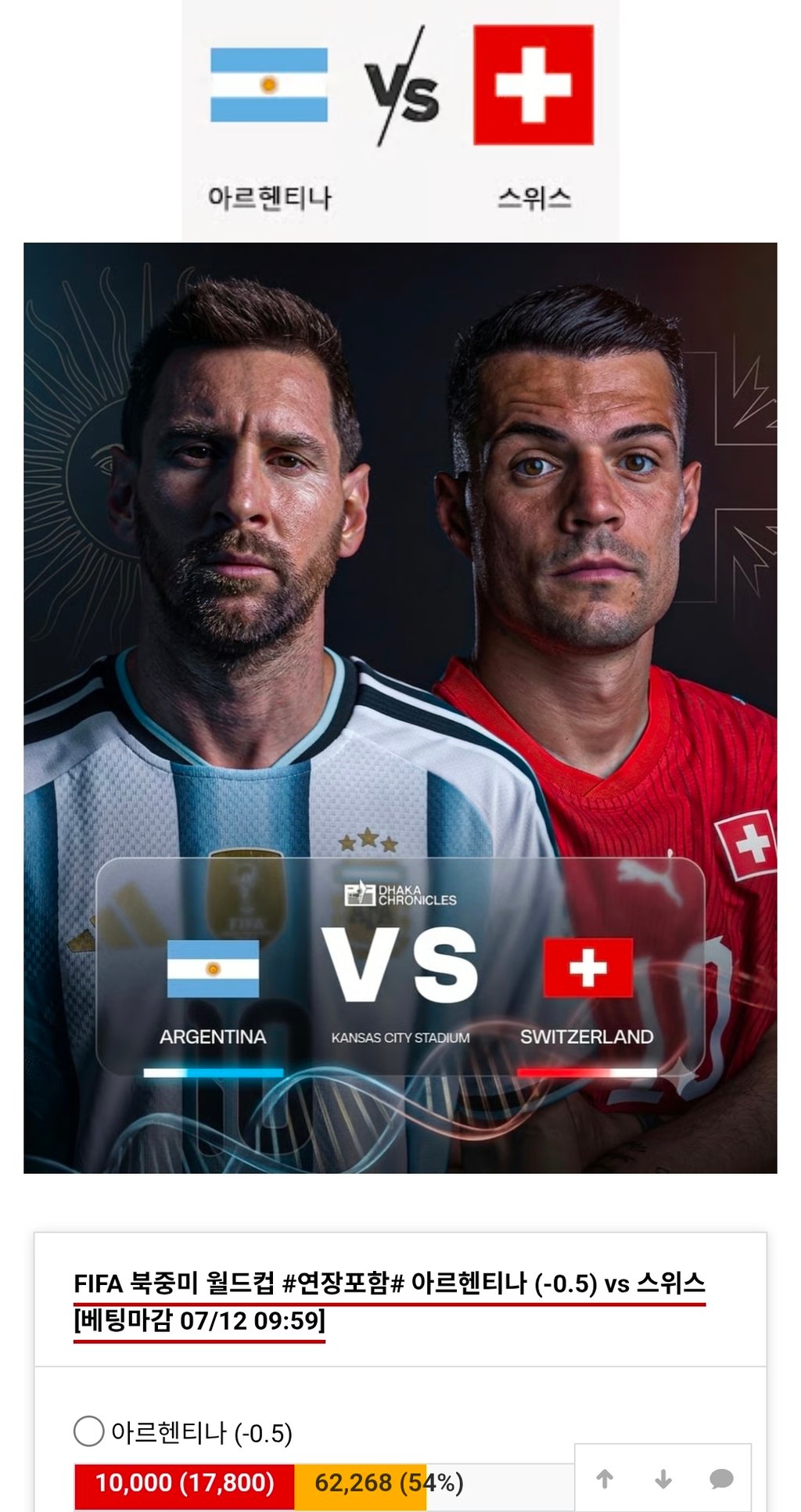Tap the down arrow to jump to bottom
801x1512 pixels.
(x=663, y=1478)
